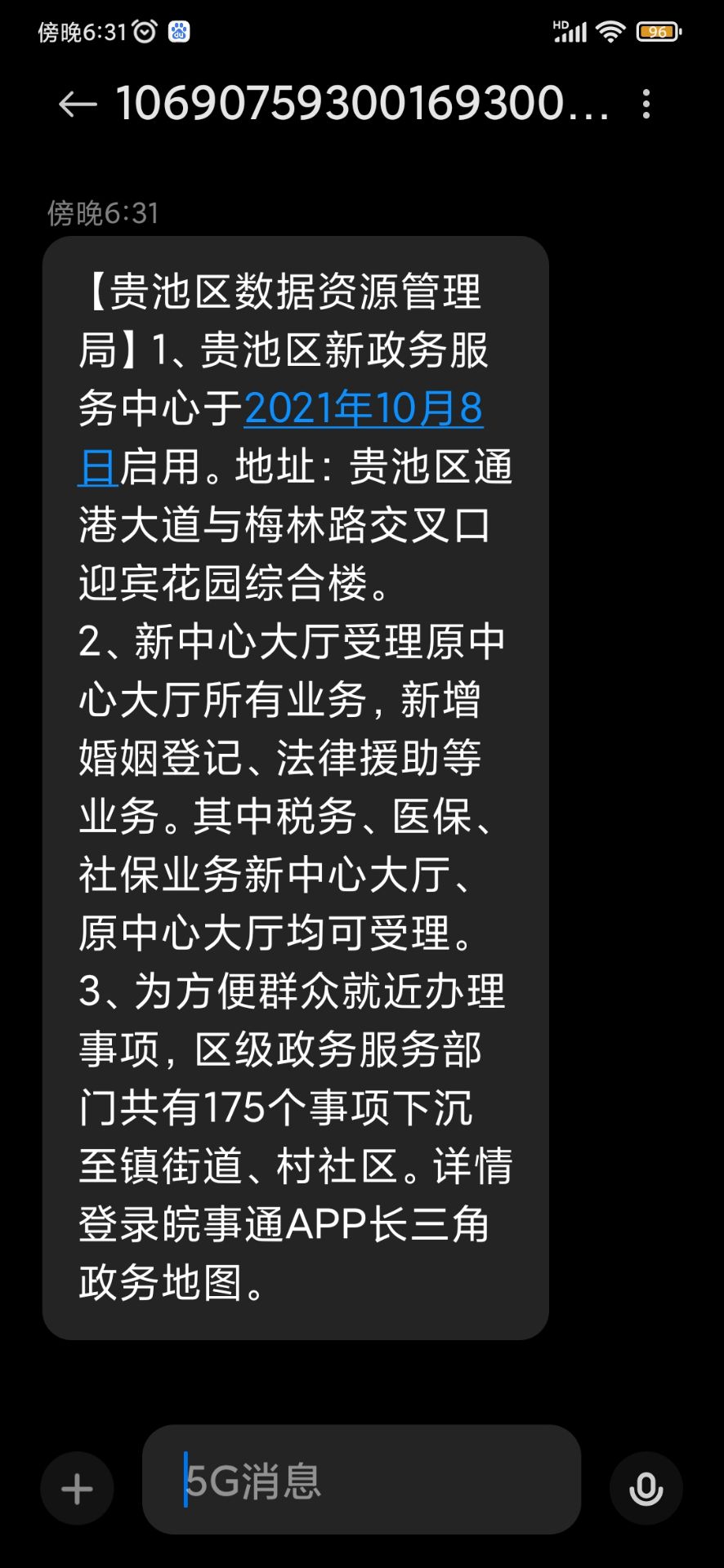Tap the microphone voice input button
This screenshot has height=1568, width=724.
pos(646,1489)
